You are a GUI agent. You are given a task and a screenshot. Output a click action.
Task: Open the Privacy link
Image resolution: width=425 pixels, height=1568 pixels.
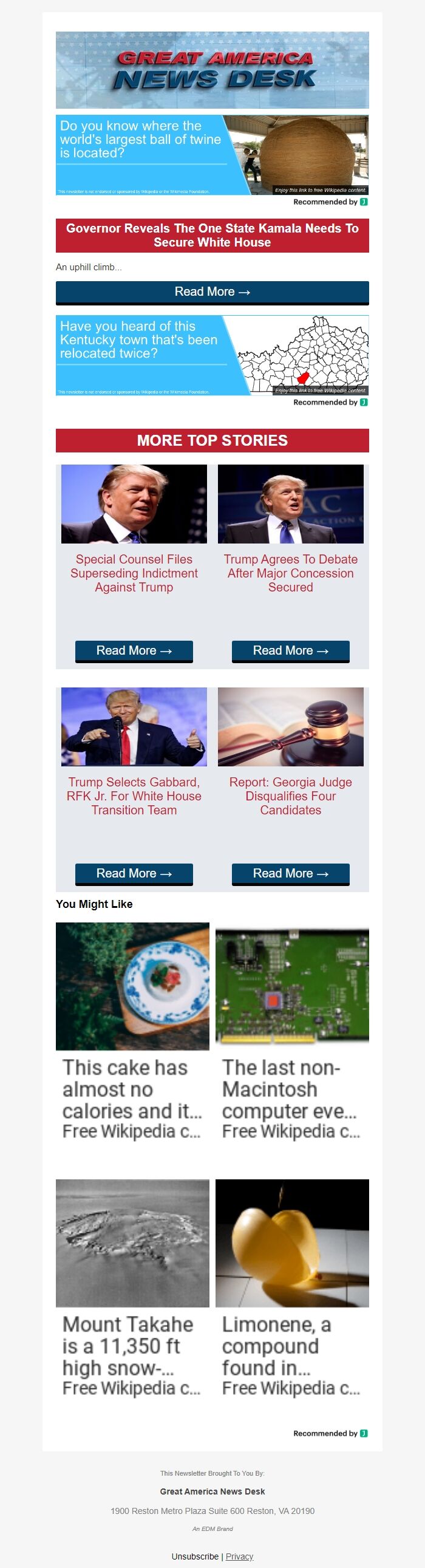click(239, 1556)
